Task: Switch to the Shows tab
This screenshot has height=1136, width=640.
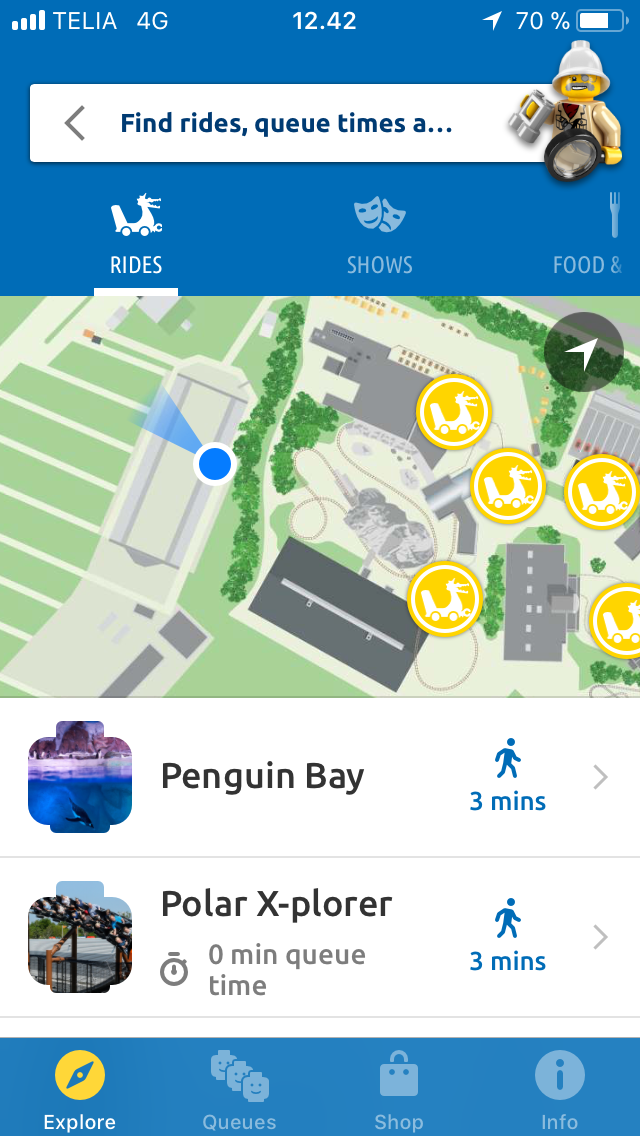Action: pos(379,235)
